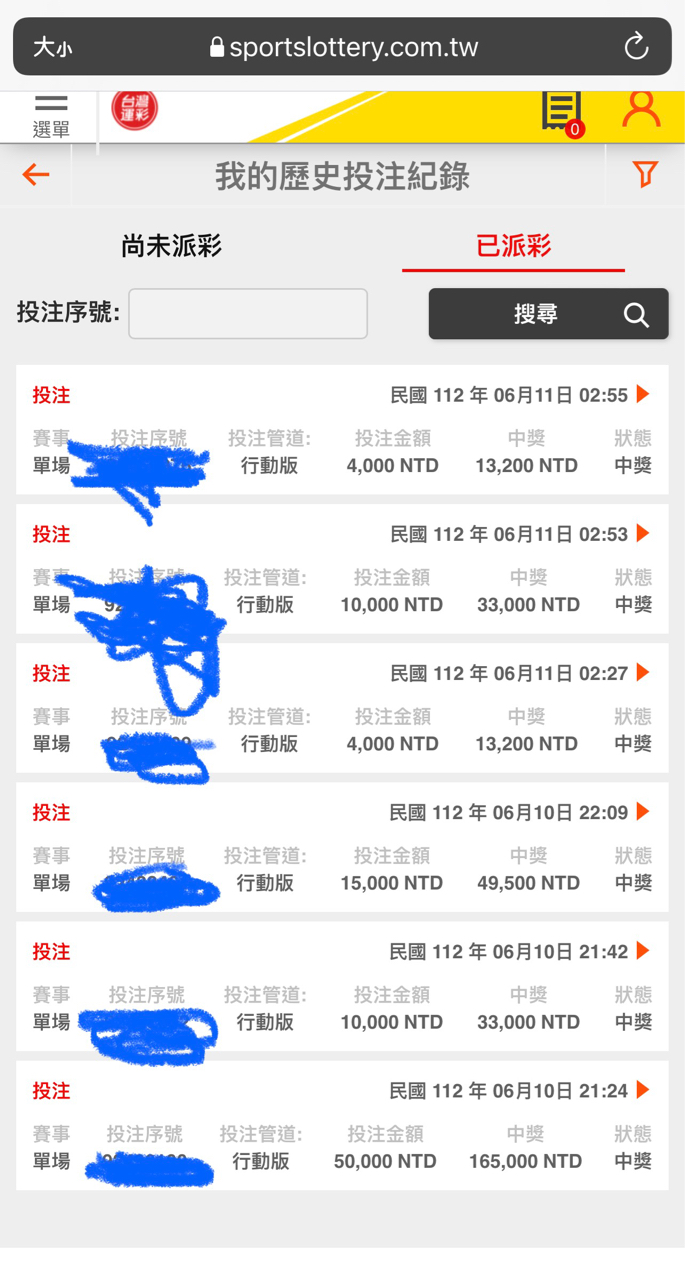Tap the 搜尋 search button
Image resolution: width=685 pixels, height=1280 pixels.
(x=548, y=314)
